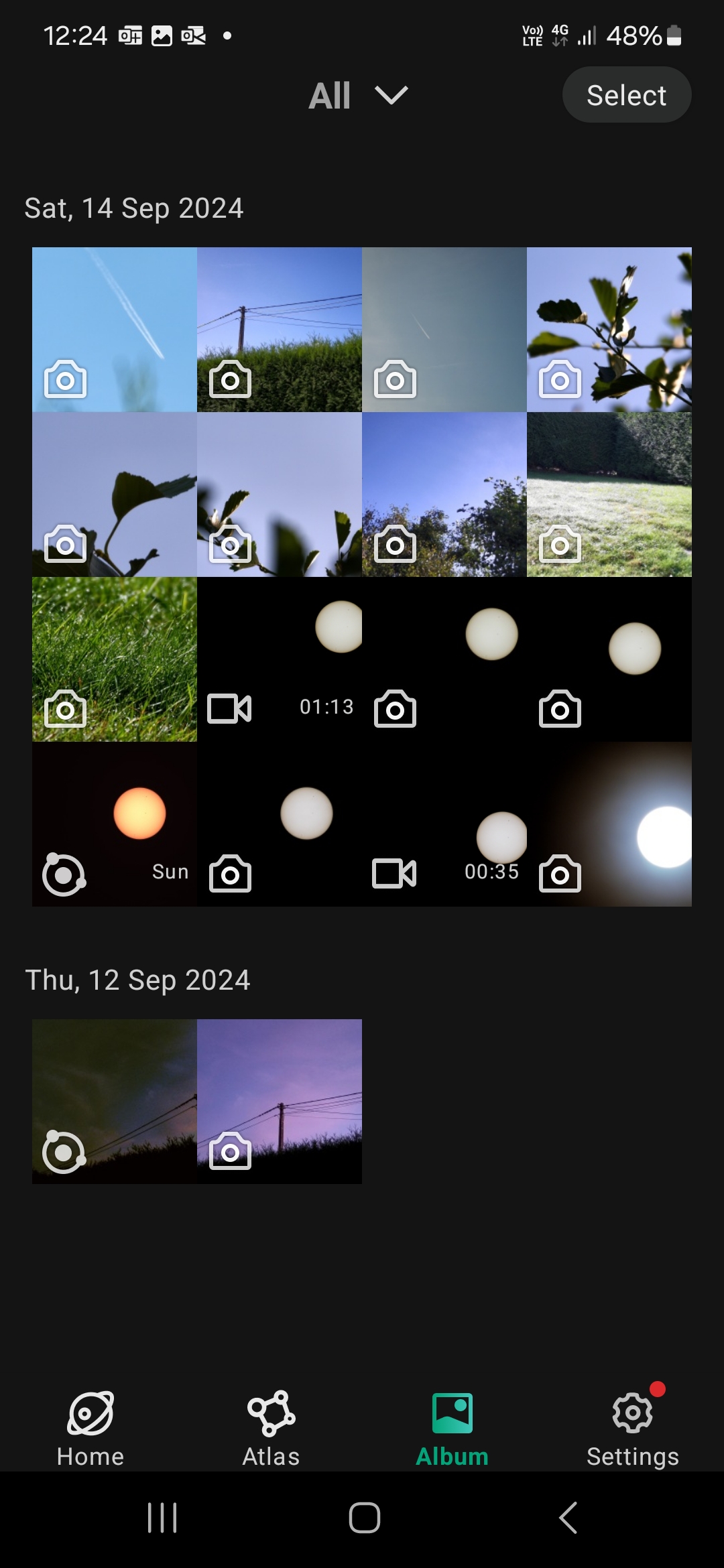Open the 00:35 video thumbnail
Image resolution: width=724 pixels, height=1568 pixels.
(x=444, y=824)
